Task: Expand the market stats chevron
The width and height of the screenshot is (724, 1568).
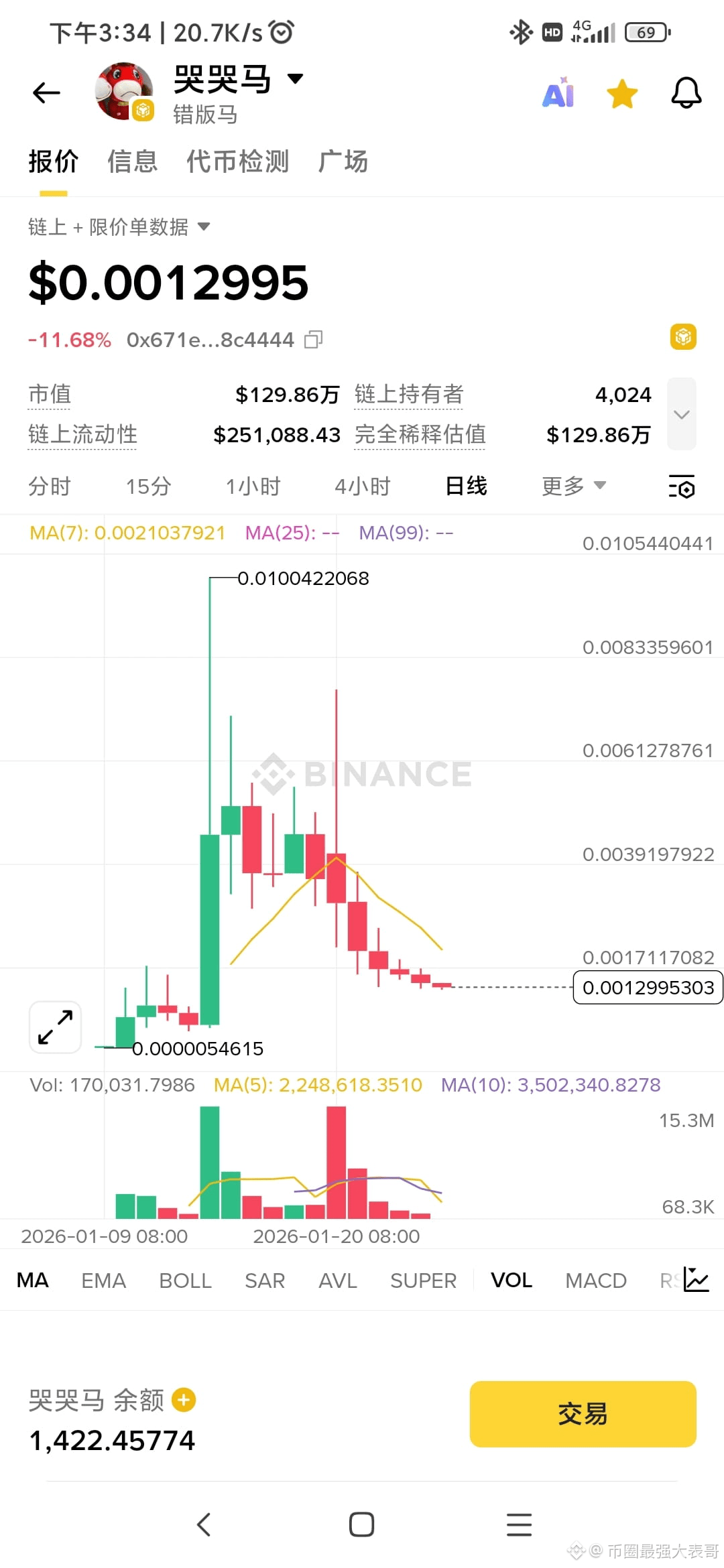Action: tap(681, 415)
